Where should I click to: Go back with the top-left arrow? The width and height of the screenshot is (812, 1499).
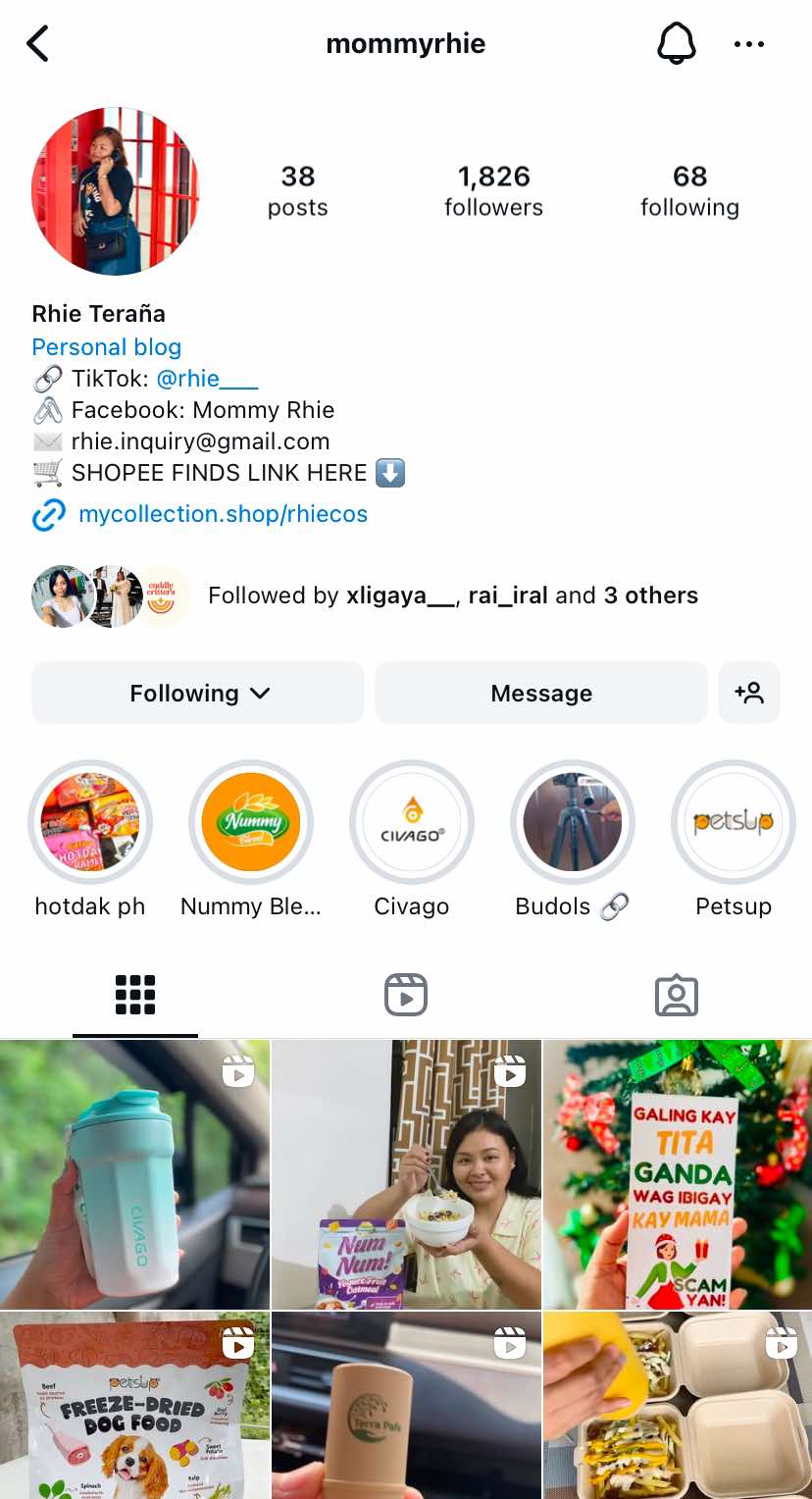pyautogui.click(x=37, y=44)
